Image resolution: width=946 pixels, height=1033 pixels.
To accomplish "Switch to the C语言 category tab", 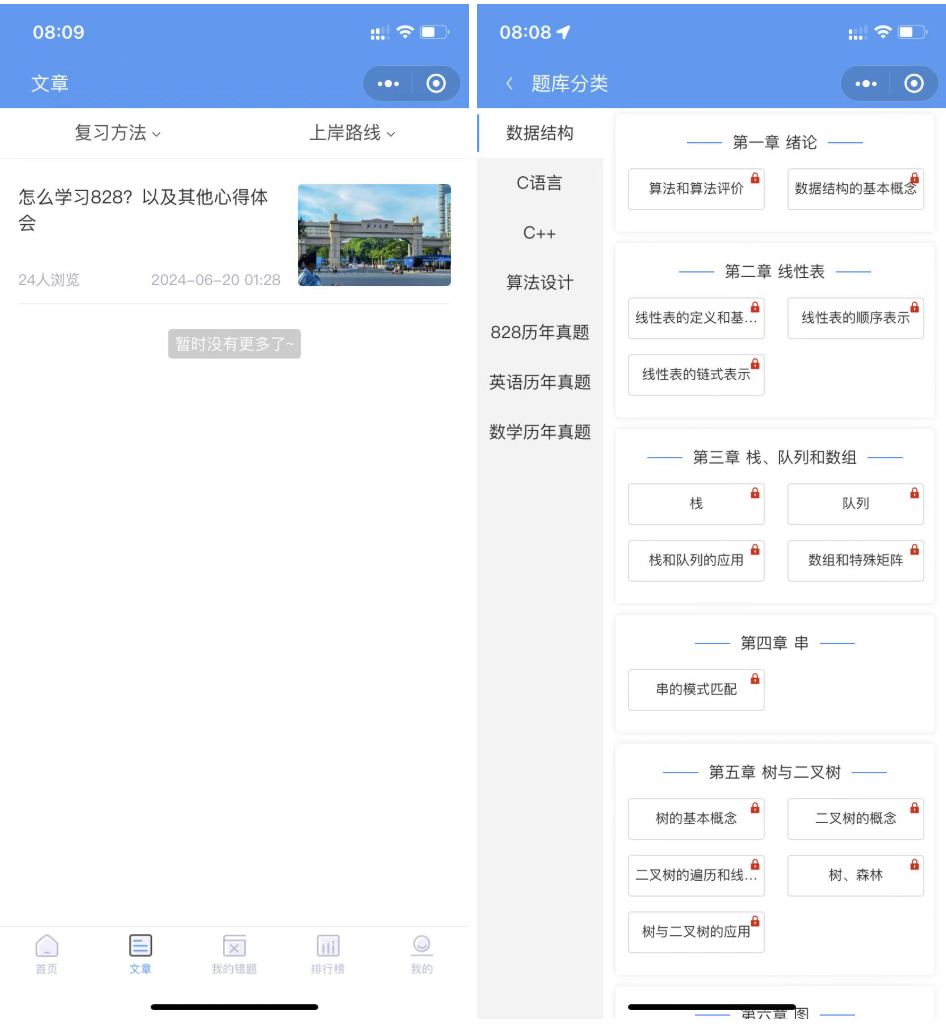I will pos(540,183).
